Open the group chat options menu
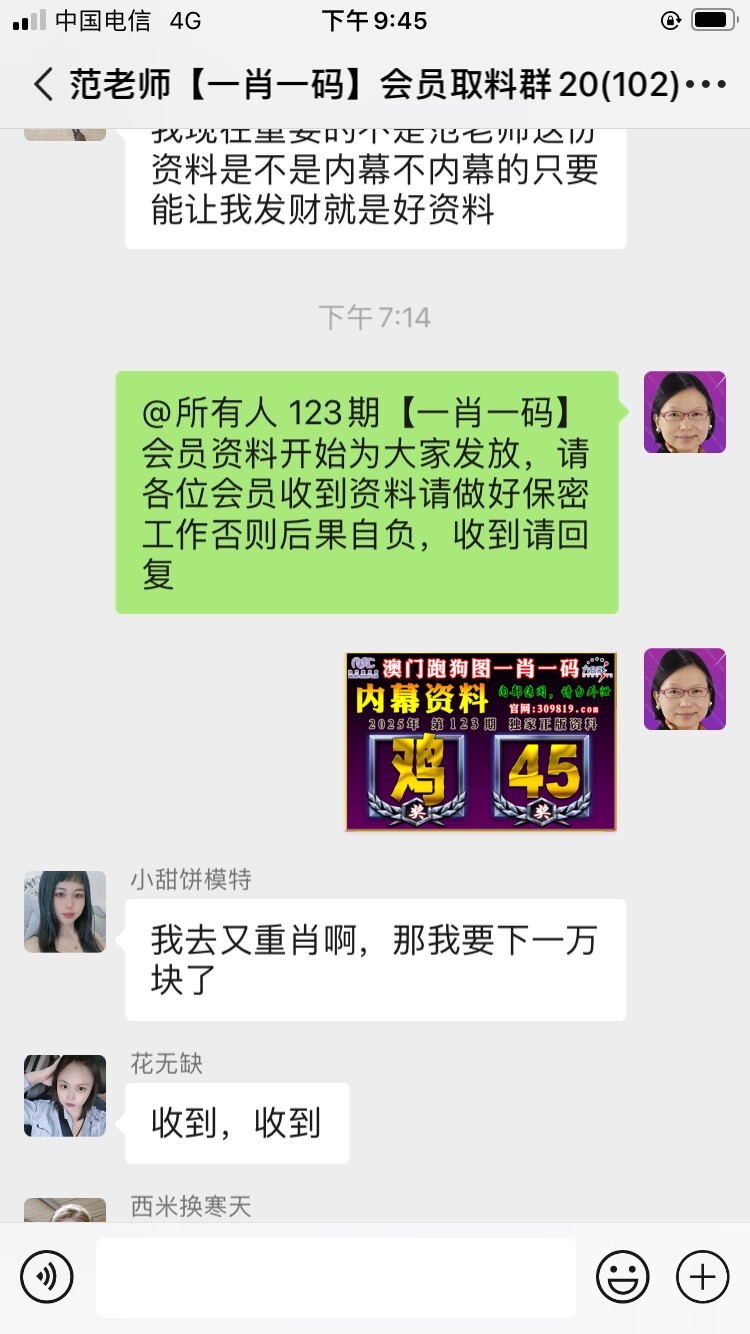 (x=707, y=85)
